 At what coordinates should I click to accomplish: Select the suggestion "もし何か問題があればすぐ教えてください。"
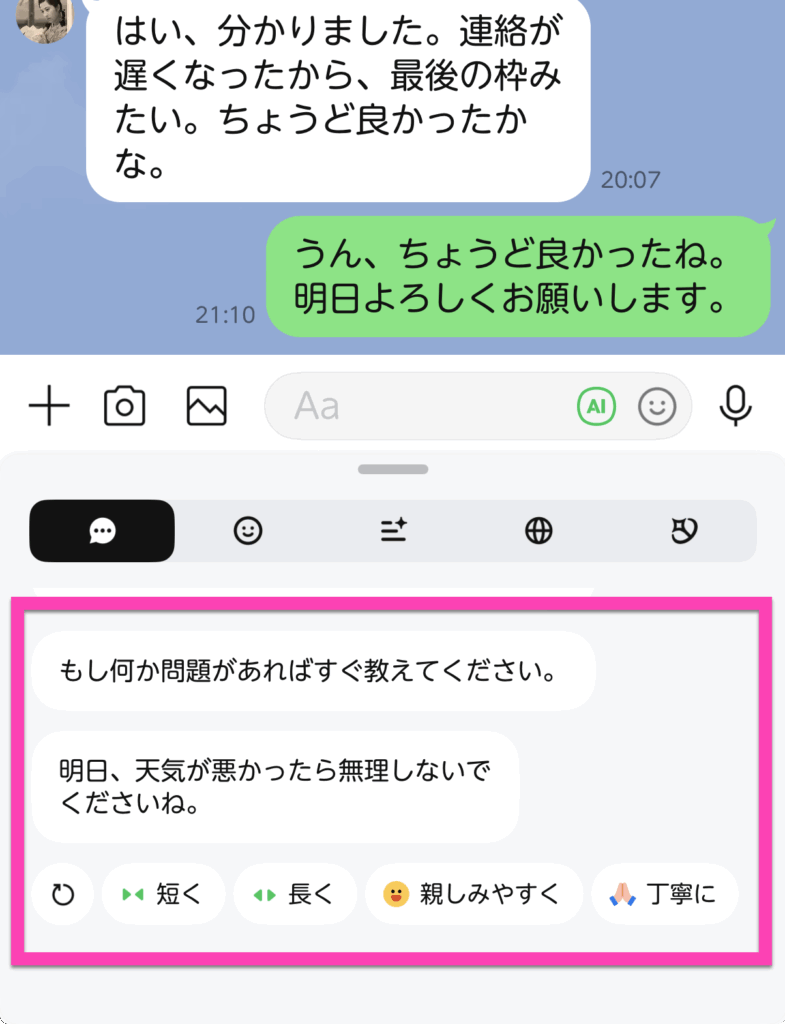tap(313, 670)
